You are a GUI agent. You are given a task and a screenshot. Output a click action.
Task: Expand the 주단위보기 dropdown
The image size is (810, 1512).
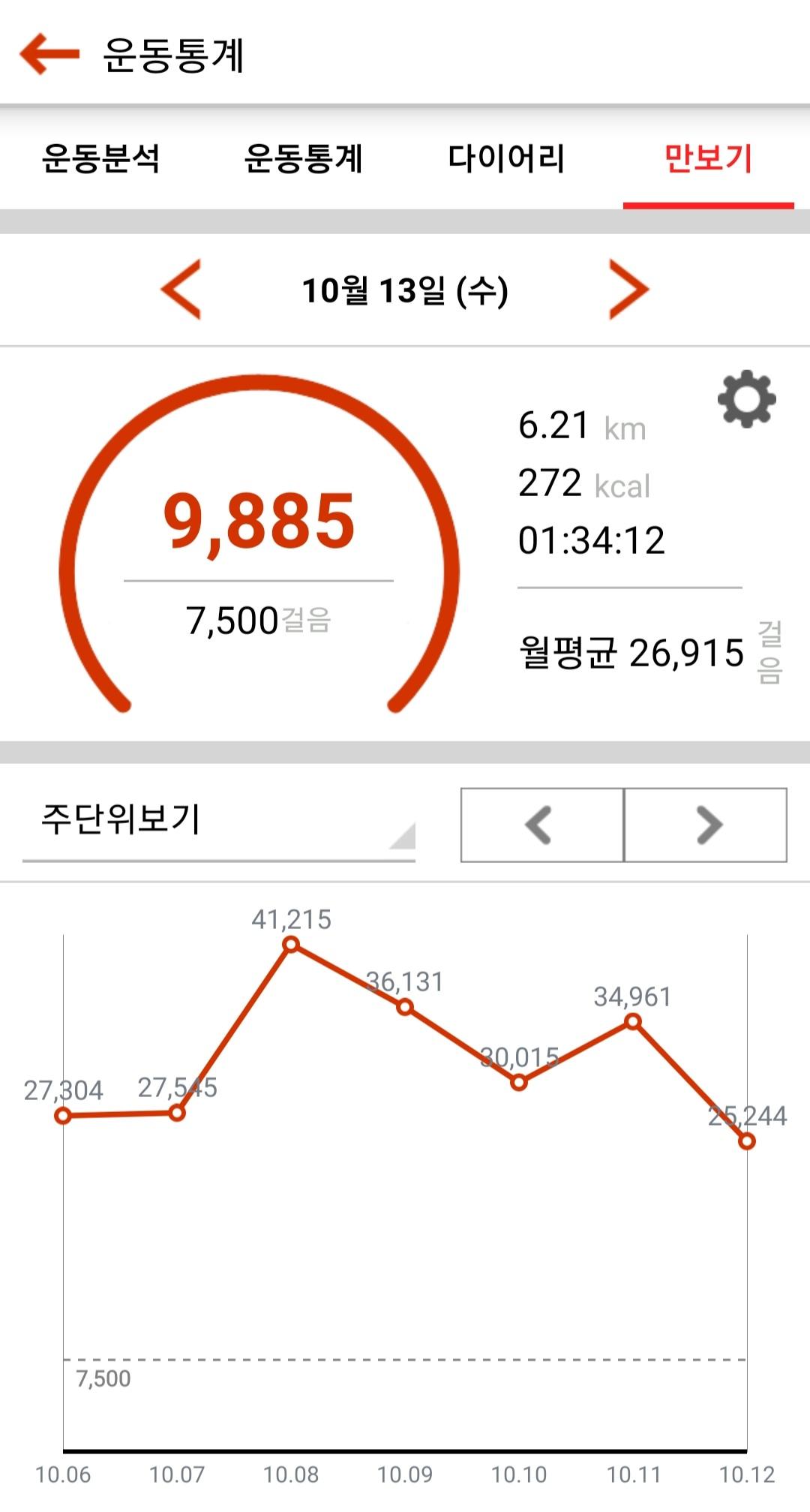tap(218, 823)
